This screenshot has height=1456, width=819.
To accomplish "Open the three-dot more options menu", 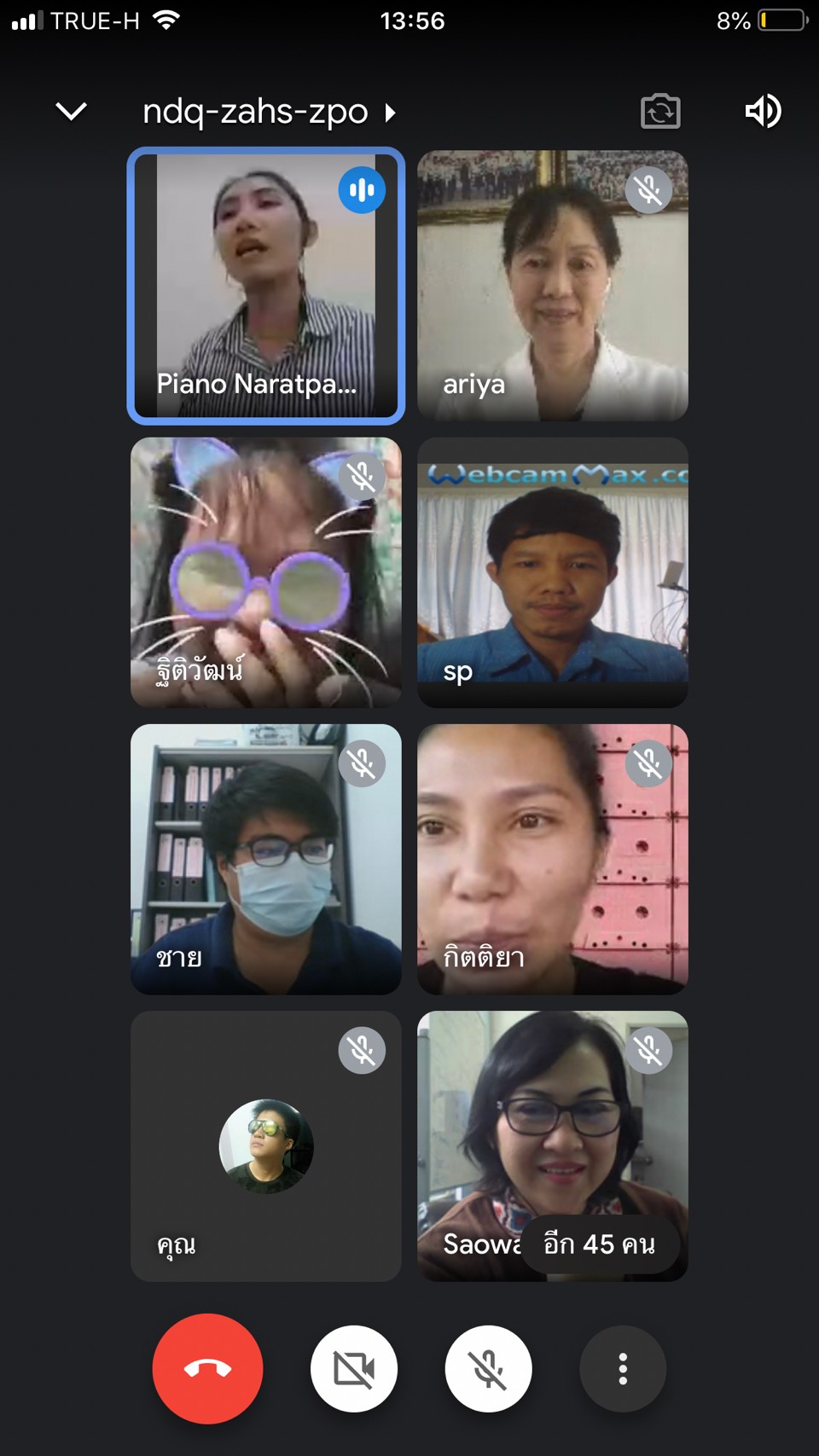I will click(x=623, y=1368).
